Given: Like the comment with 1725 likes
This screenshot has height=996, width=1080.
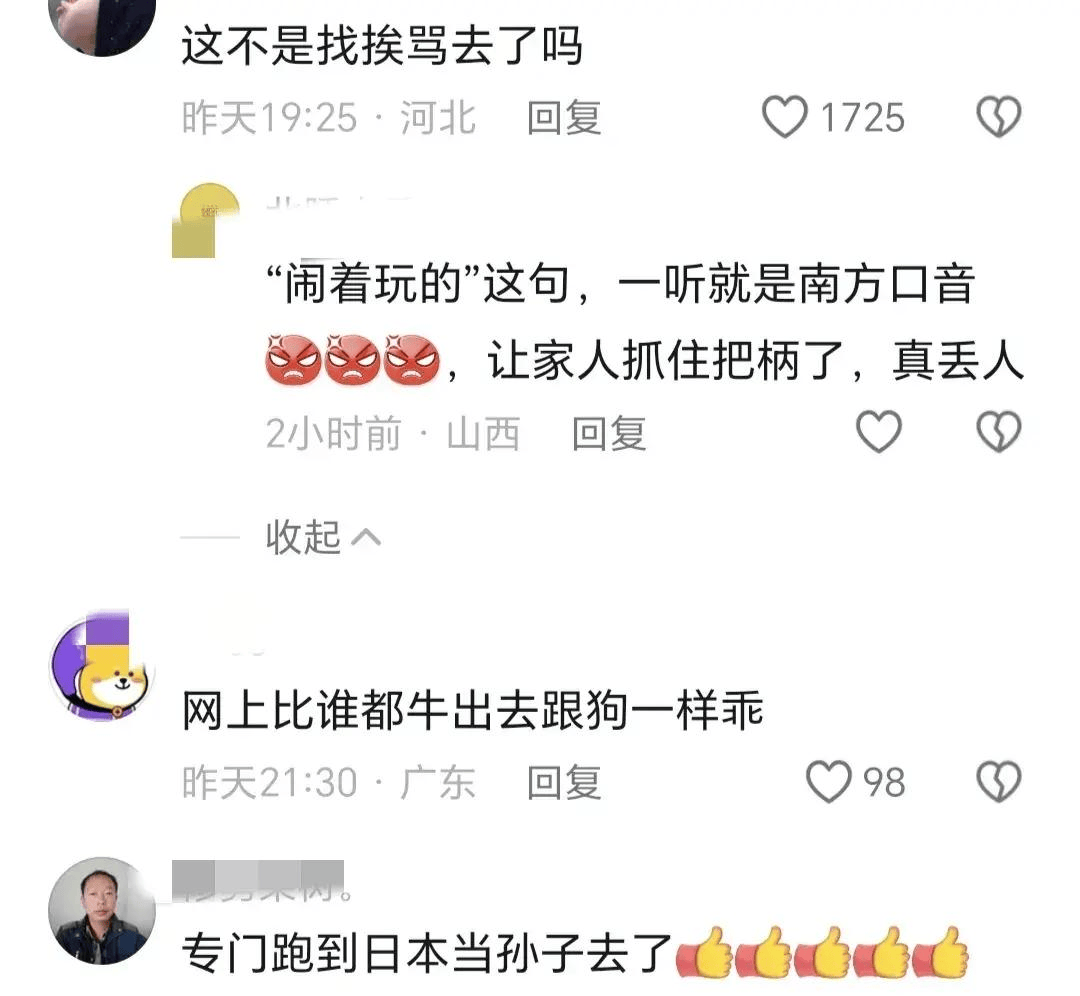Looking at the screenshot, I should 785,118.
